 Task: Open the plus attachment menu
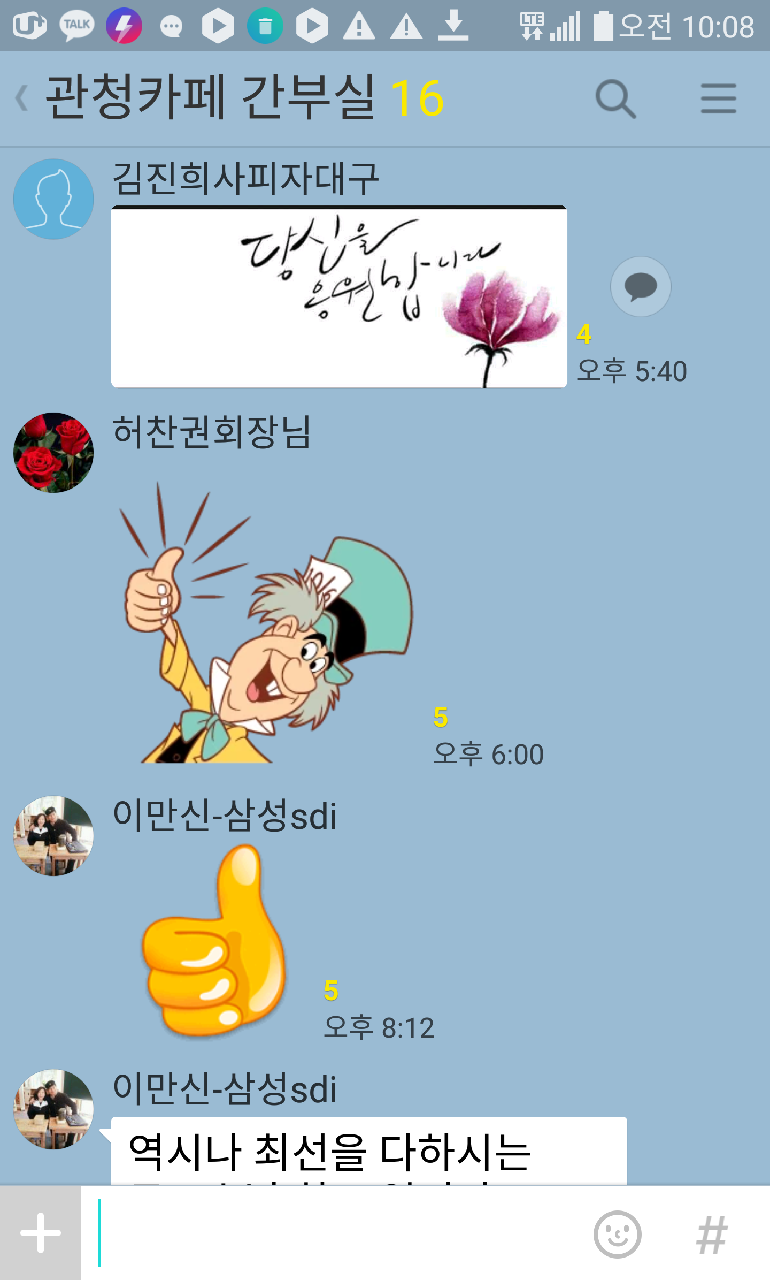tap(40, 1234)
